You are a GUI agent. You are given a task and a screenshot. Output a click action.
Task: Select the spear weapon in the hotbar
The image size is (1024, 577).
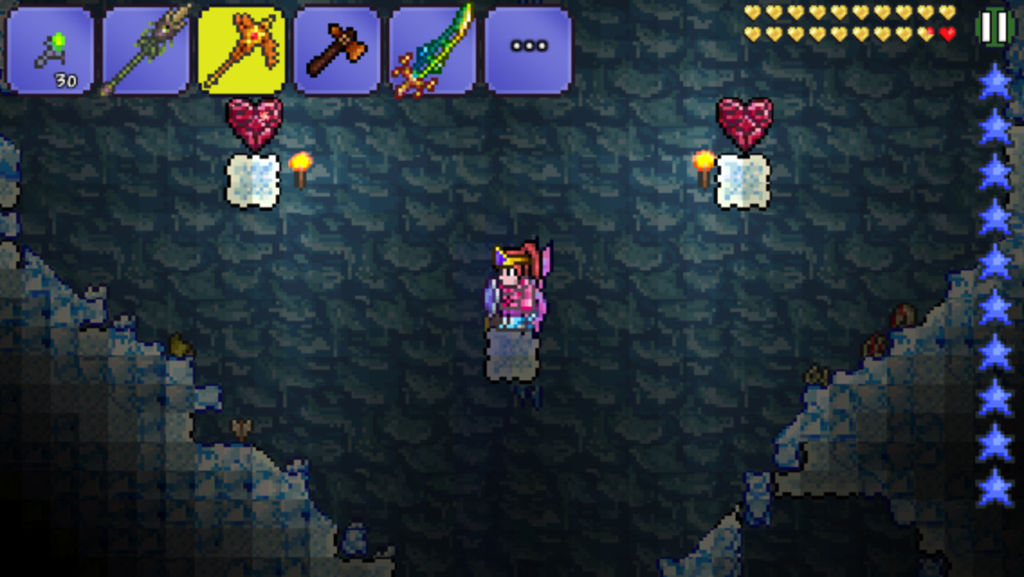pyautogui.click(x=146, y=50)
